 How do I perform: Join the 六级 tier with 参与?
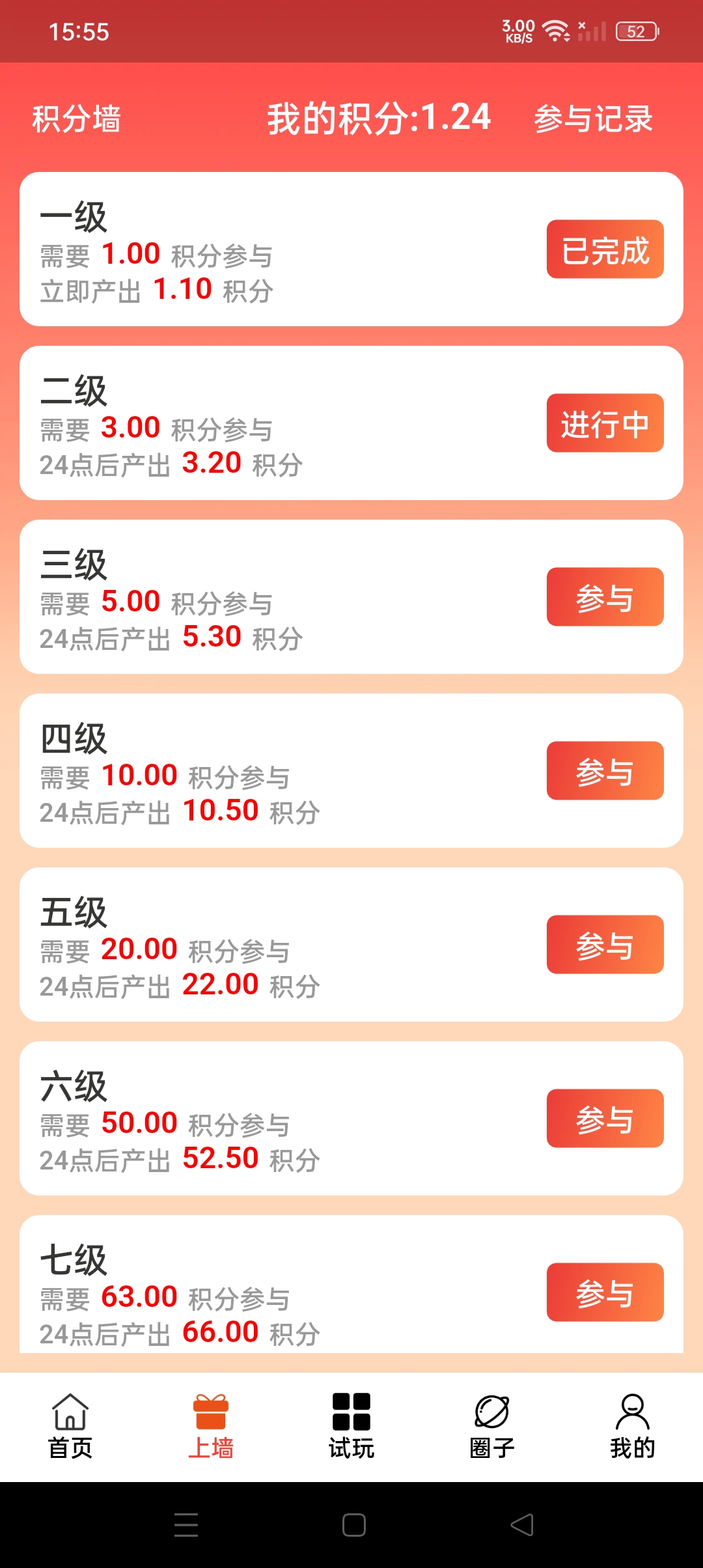click(605, 1119)
